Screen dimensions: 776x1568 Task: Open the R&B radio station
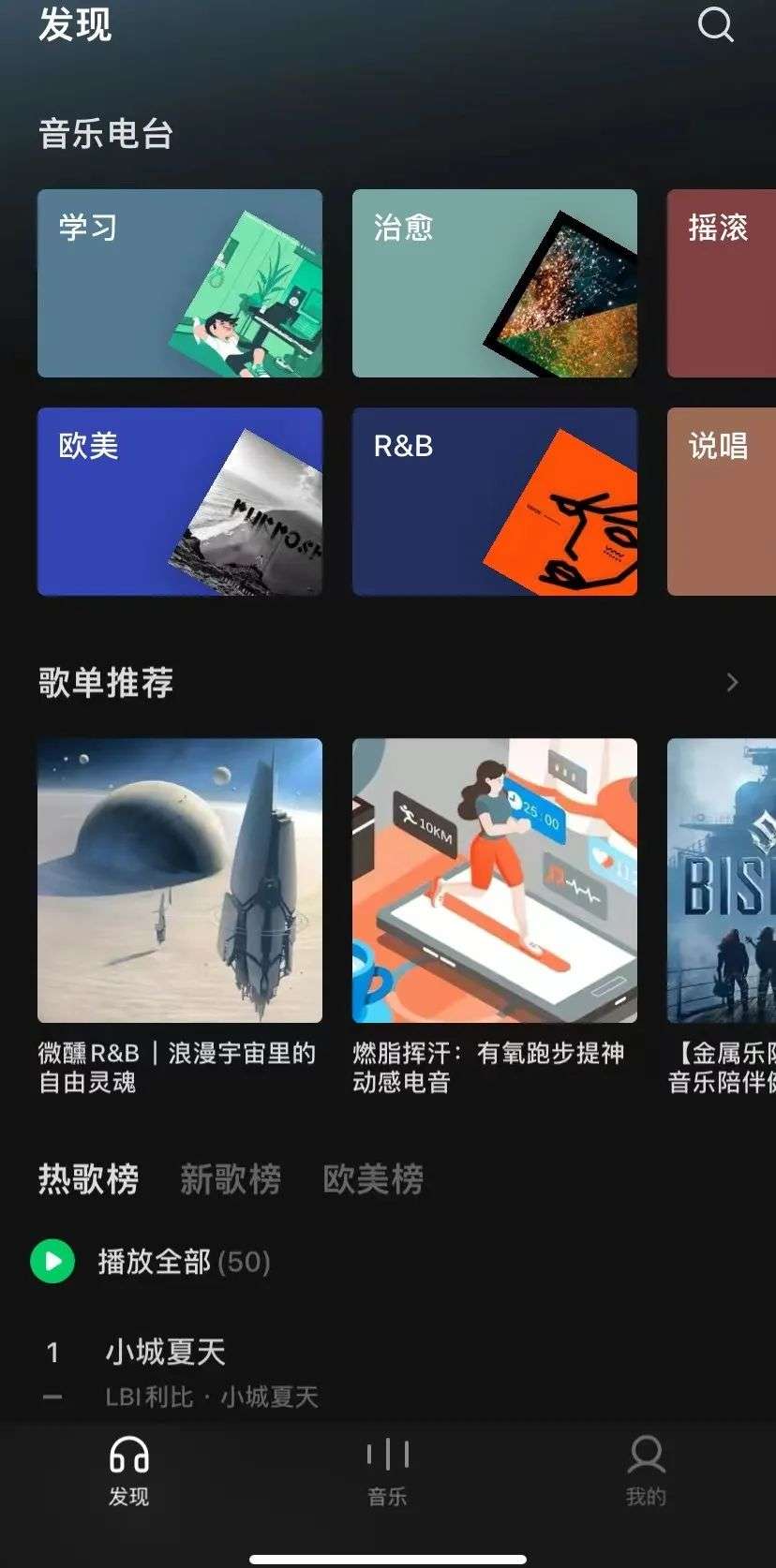[494, 501]
